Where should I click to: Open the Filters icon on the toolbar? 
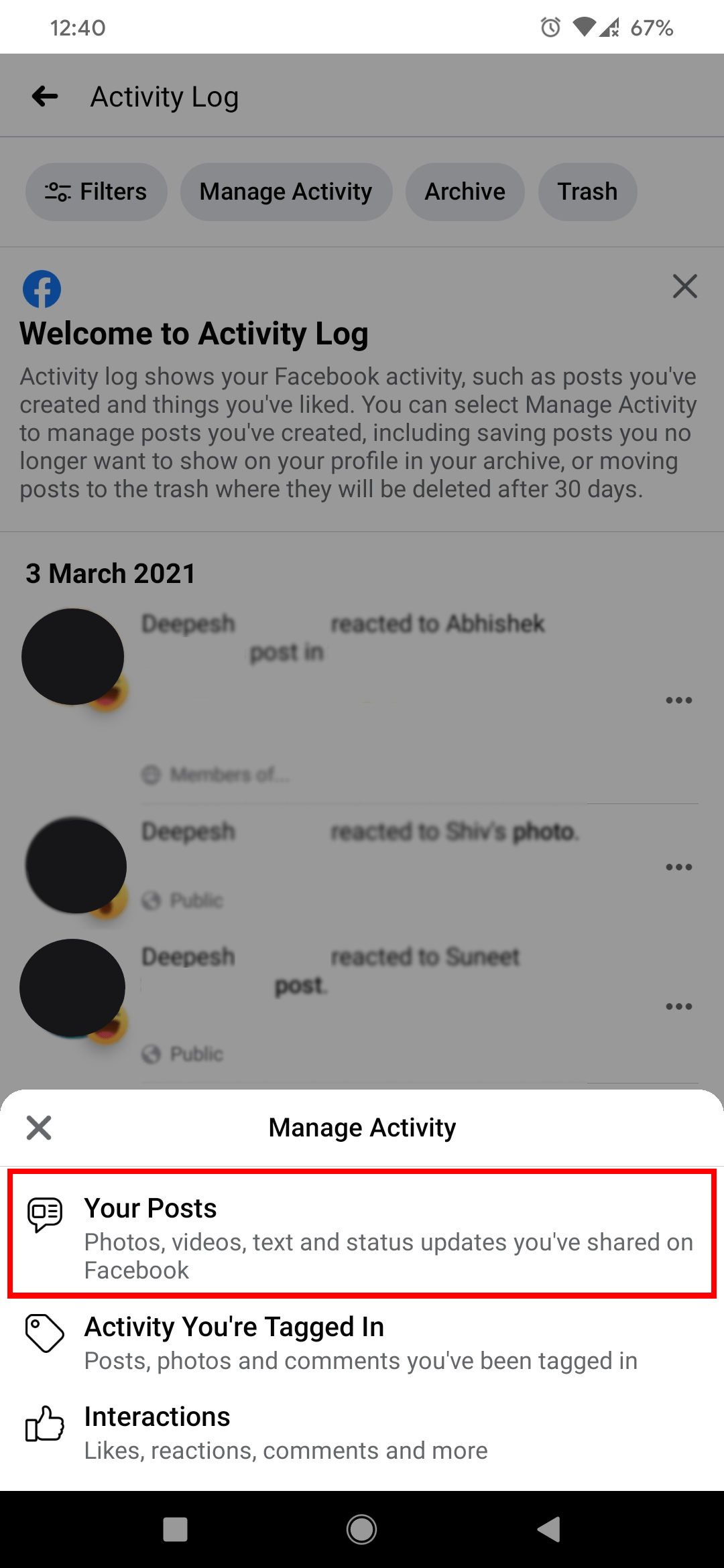[56, 192]
